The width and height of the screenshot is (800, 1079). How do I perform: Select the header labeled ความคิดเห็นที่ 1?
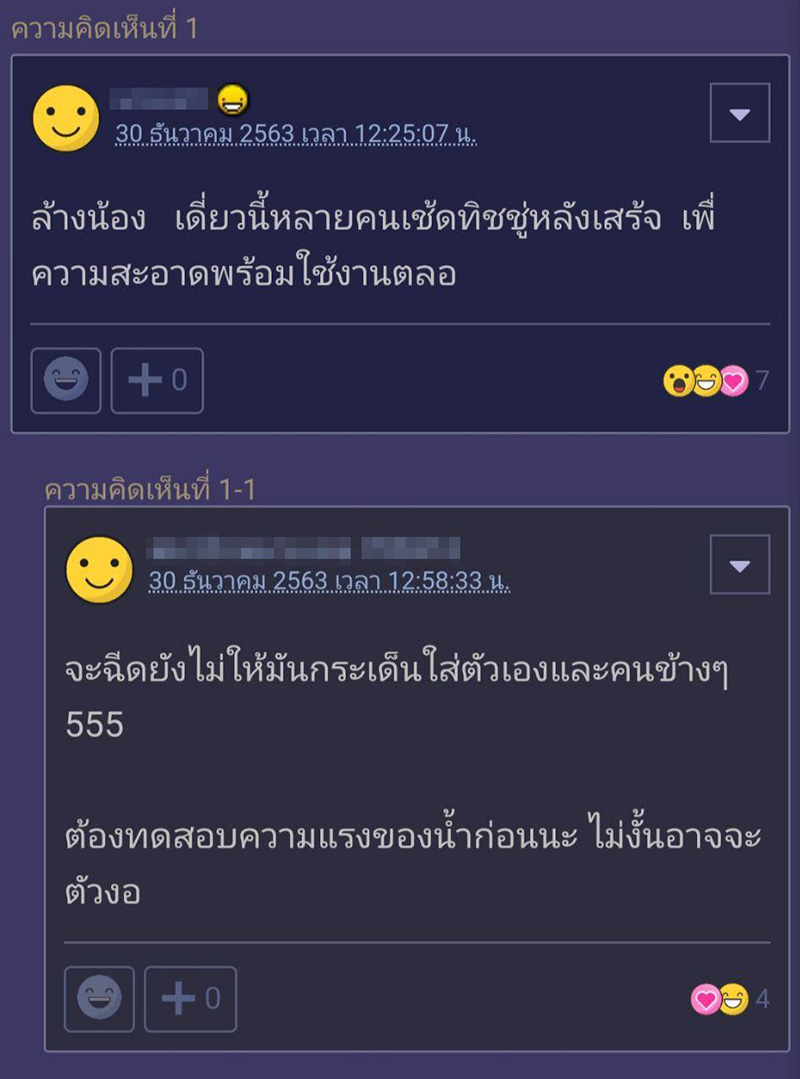100,29
